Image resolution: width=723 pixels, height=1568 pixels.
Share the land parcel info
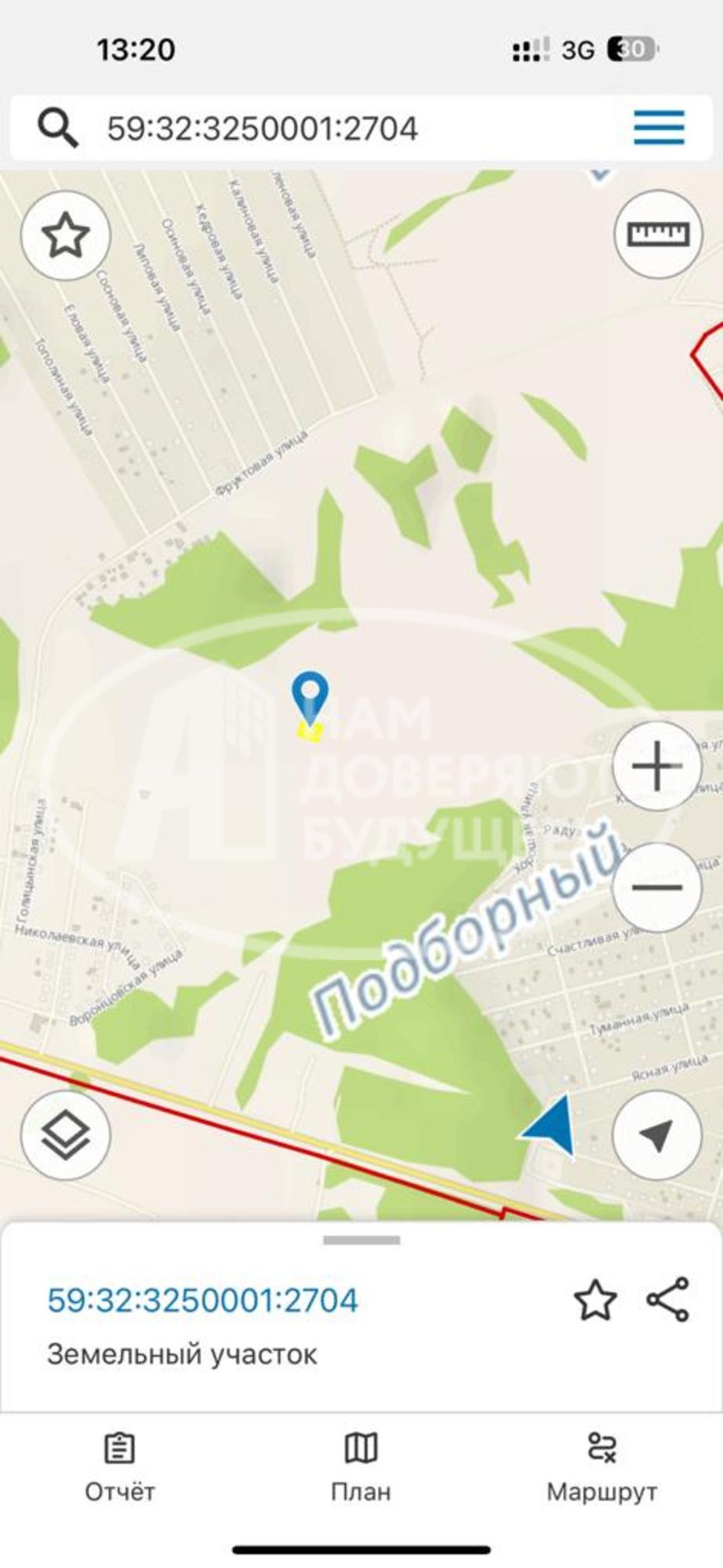pos(668,1300)
